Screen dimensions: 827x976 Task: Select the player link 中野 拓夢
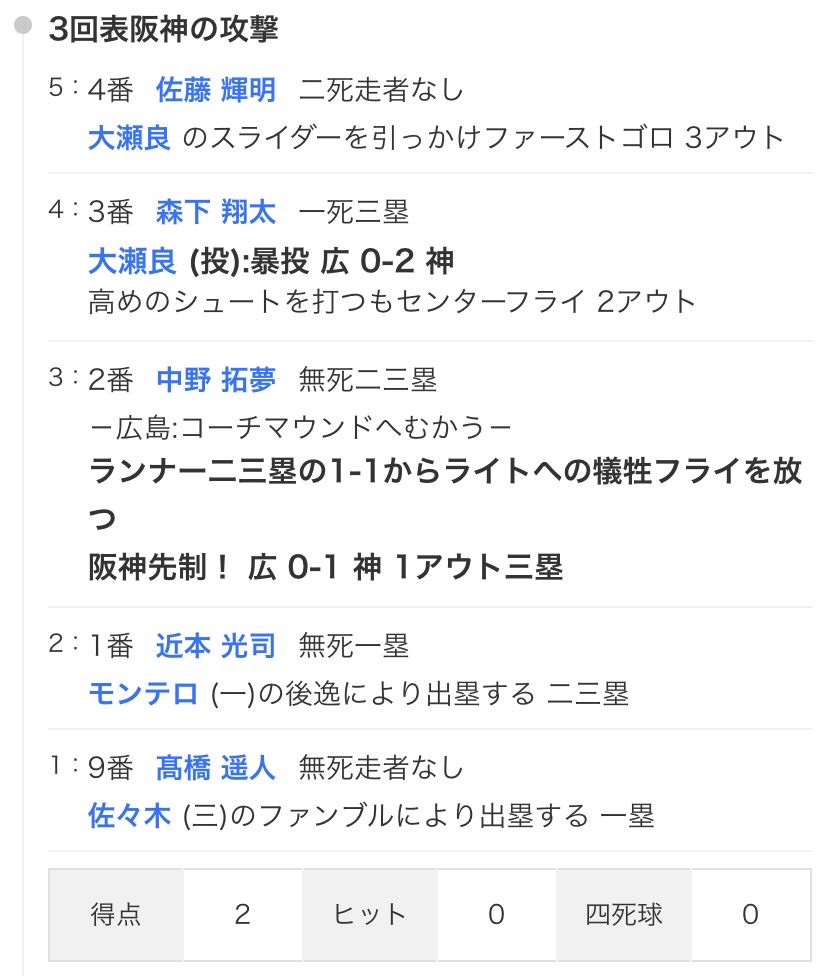pos(215,380)
